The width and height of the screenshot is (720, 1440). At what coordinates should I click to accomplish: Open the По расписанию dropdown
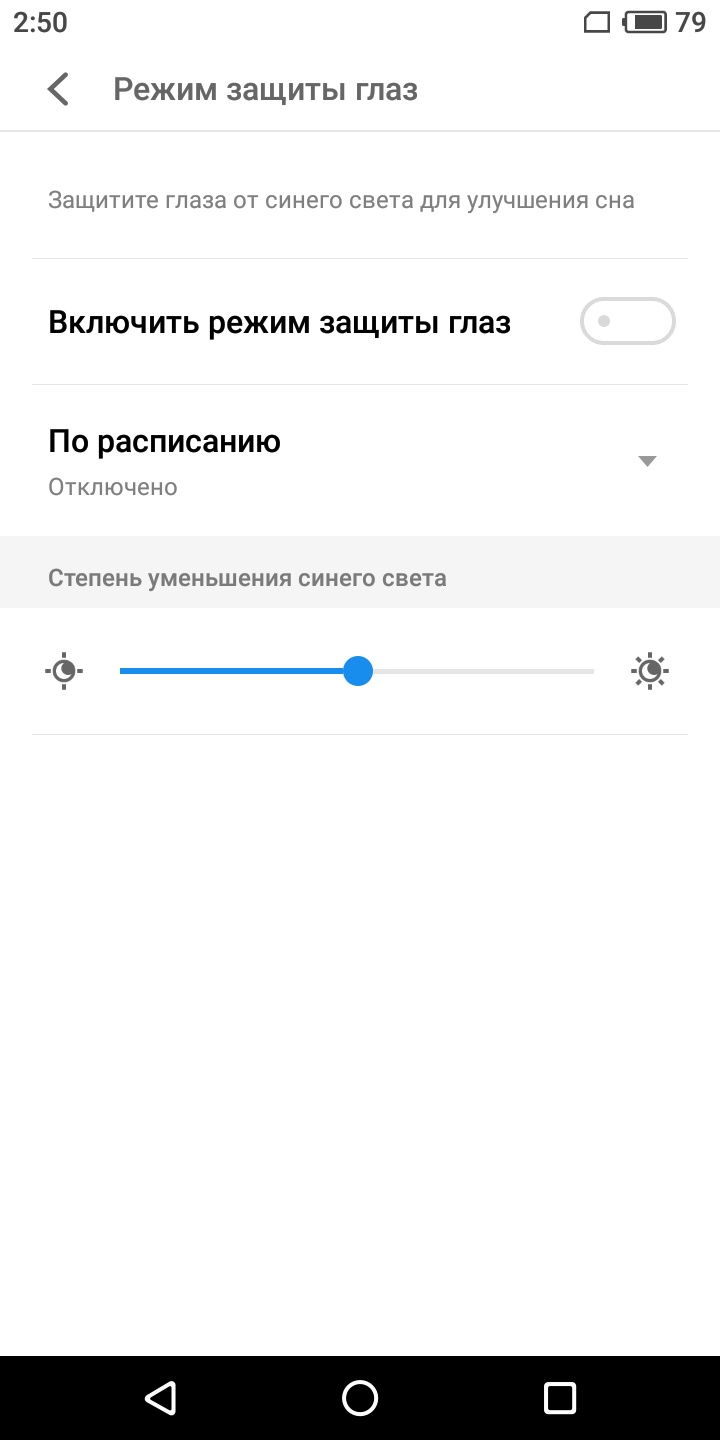point(646,461)
